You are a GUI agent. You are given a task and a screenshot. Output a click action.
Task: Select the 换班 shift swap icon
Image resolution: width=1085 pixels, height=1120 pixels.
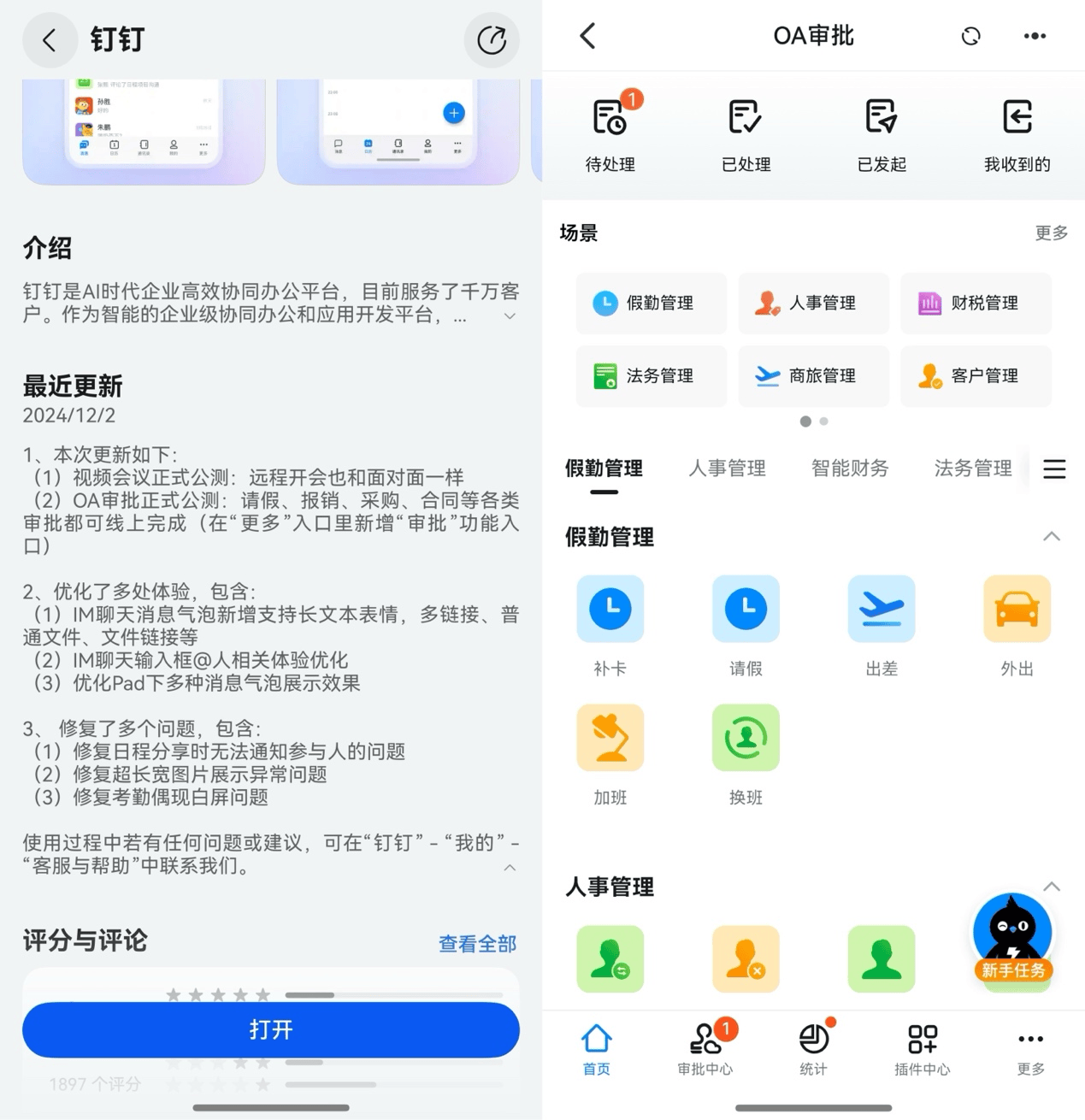[x=745, y=737]
